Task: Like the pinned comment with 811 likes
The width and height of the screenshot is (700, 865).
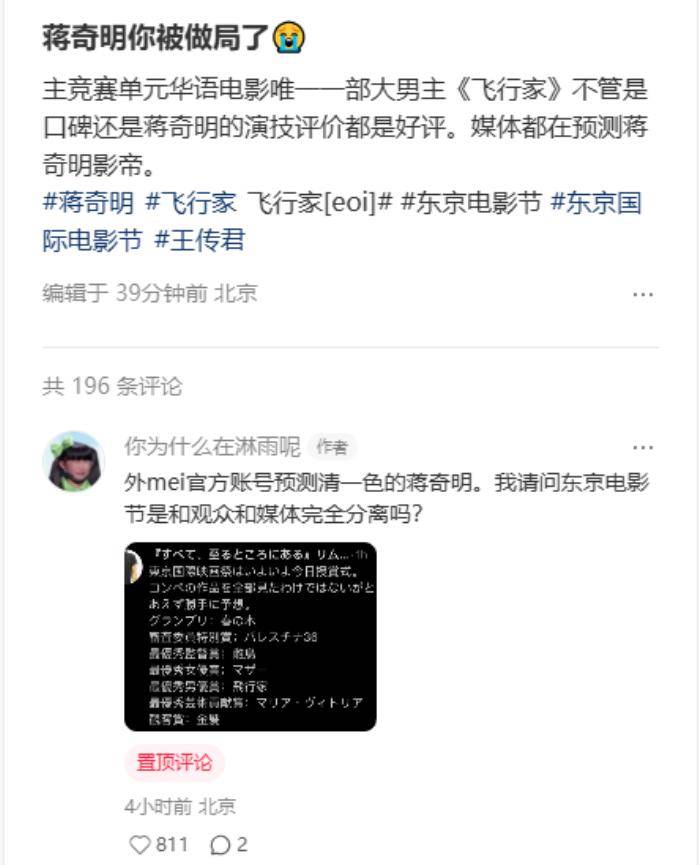Action: tap(141, 845)
